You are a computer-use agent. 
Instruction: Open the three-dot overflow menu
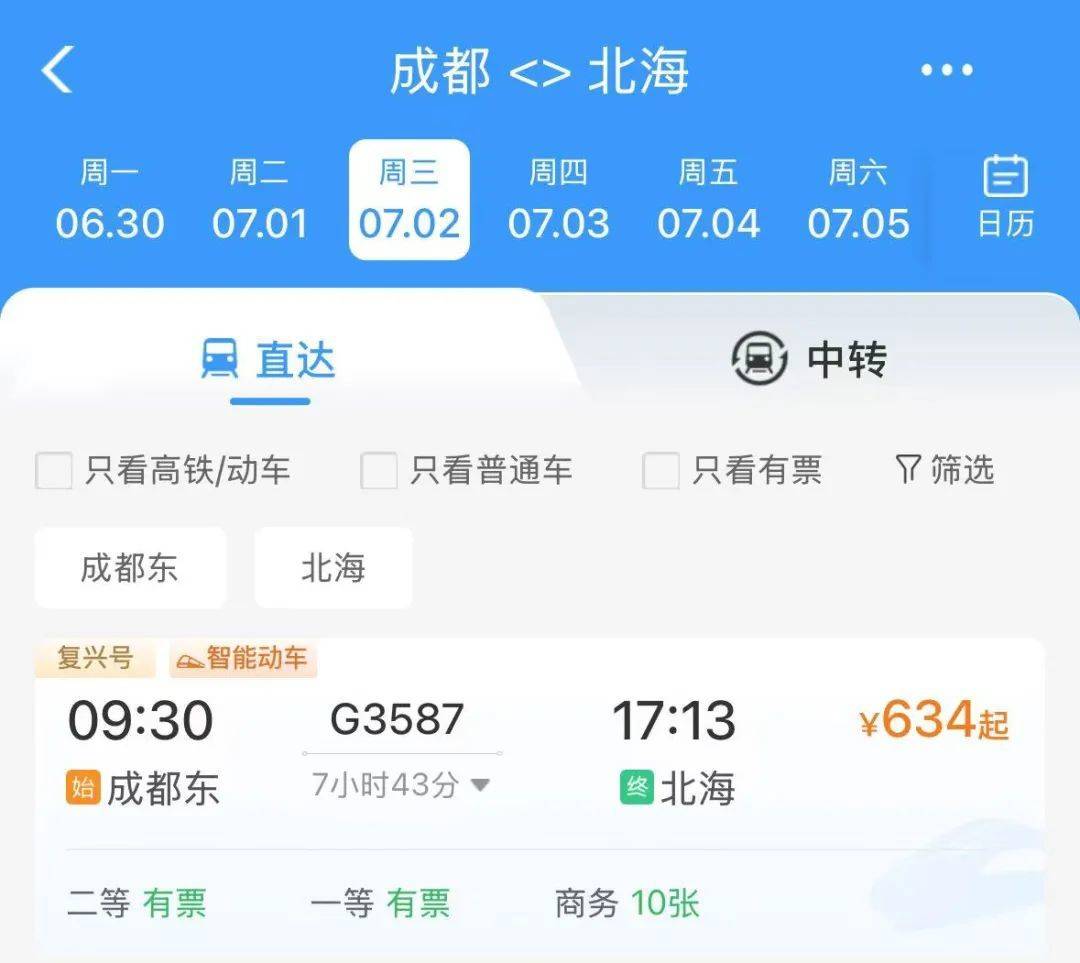coord(946,71)
